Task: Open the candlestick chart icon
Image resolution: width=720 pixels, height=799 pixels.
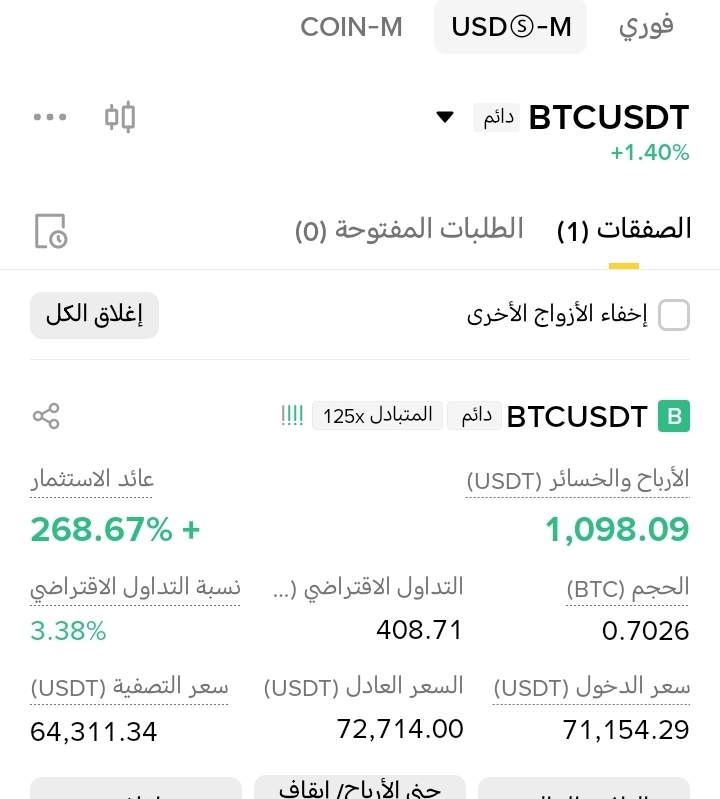Action: (x=120, y=117)
